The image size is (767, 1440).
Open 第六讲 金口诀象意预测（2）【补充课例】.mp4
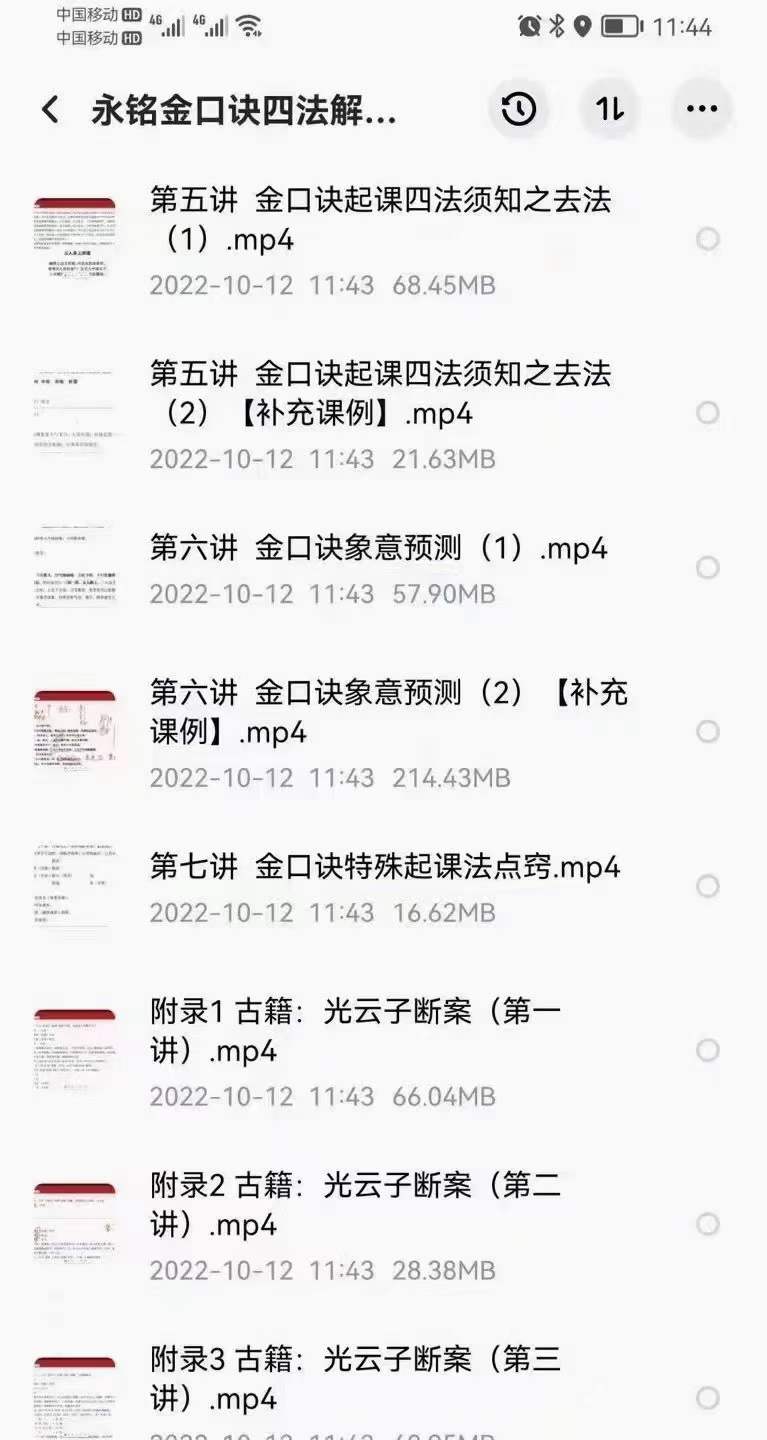coord(380,712)
